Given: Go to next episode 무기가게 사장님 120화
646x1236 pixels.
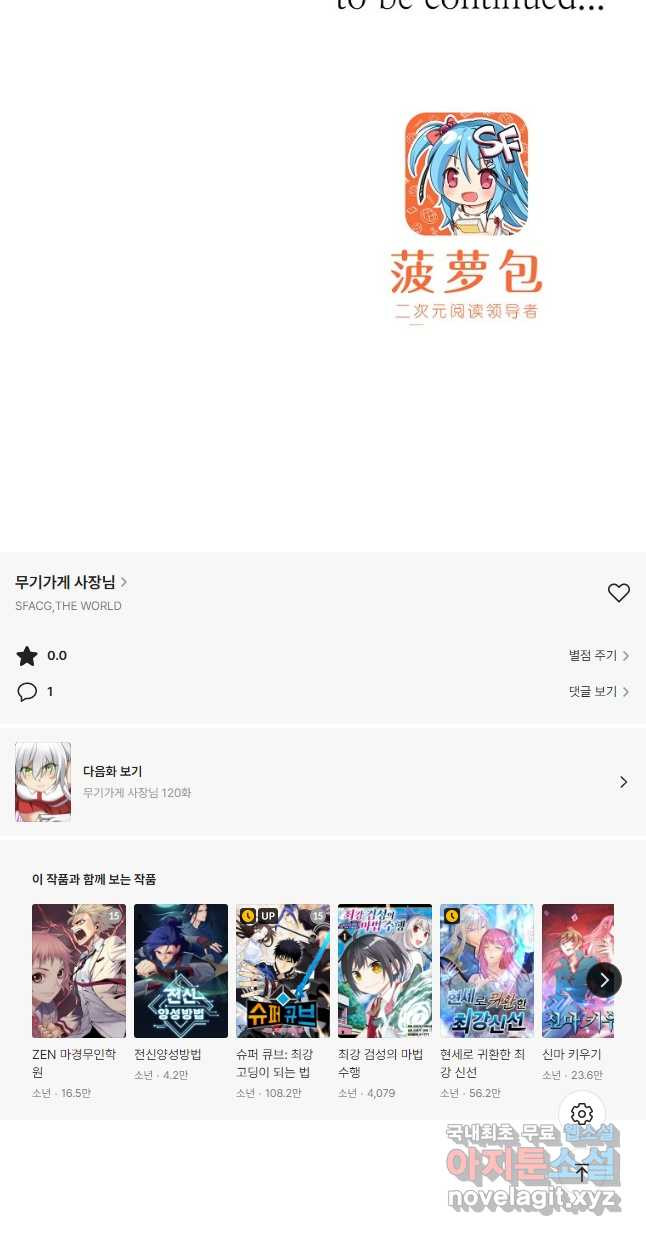Looking at the screenshot, I should tap(322, 782).
